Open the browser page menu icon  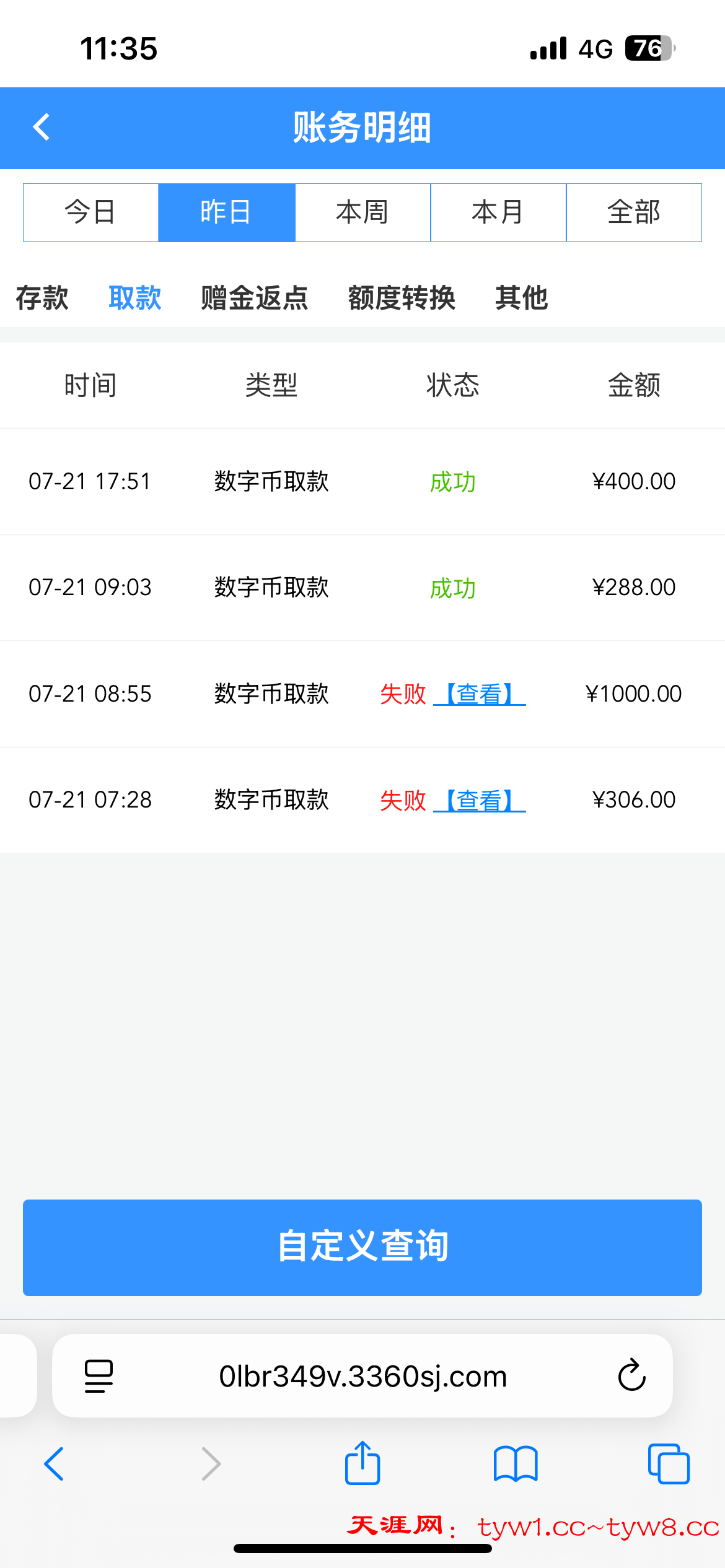click(x=99, y=1376)
